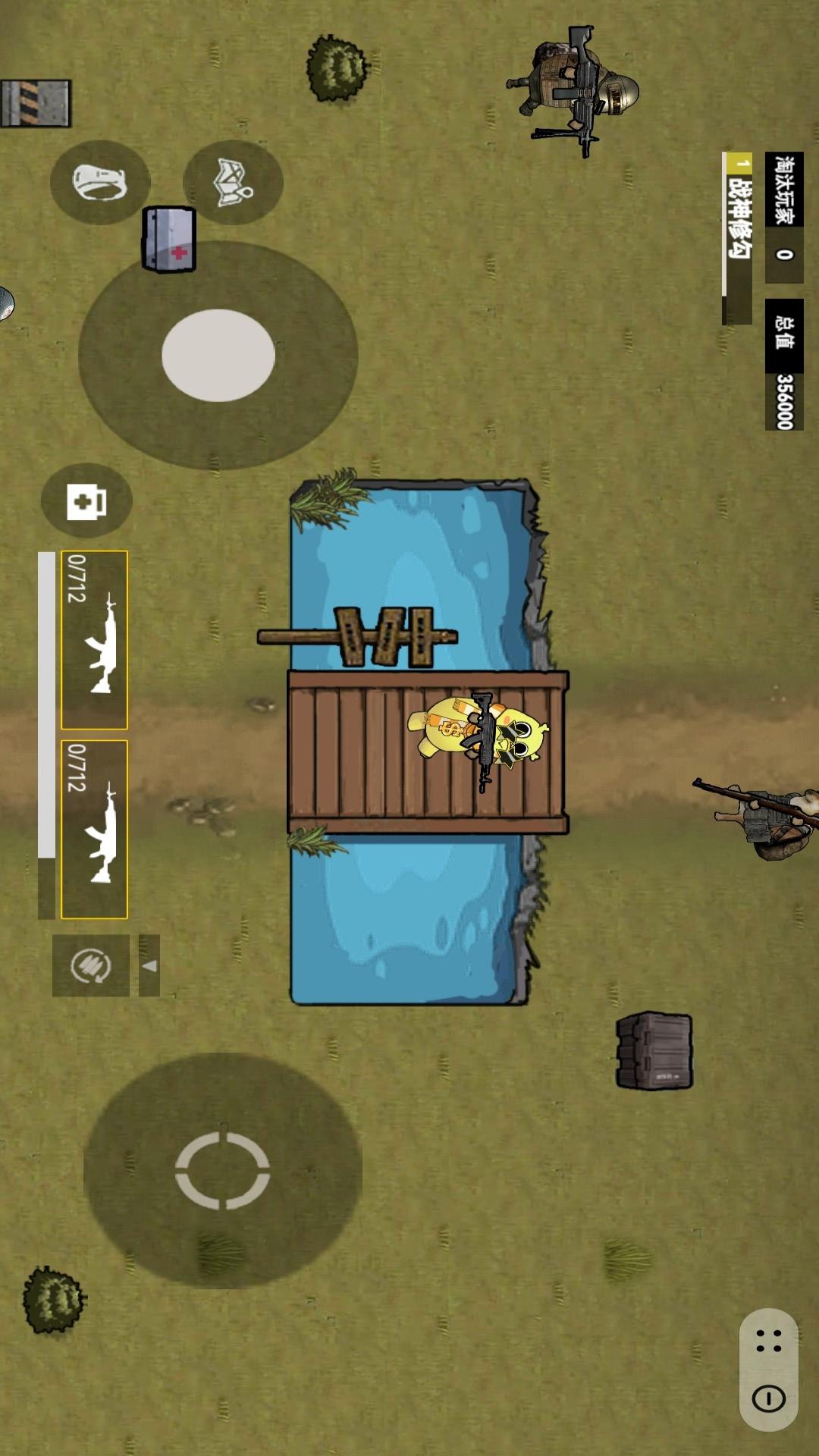Select the first rifle weapon slot

tap(94, 640)
